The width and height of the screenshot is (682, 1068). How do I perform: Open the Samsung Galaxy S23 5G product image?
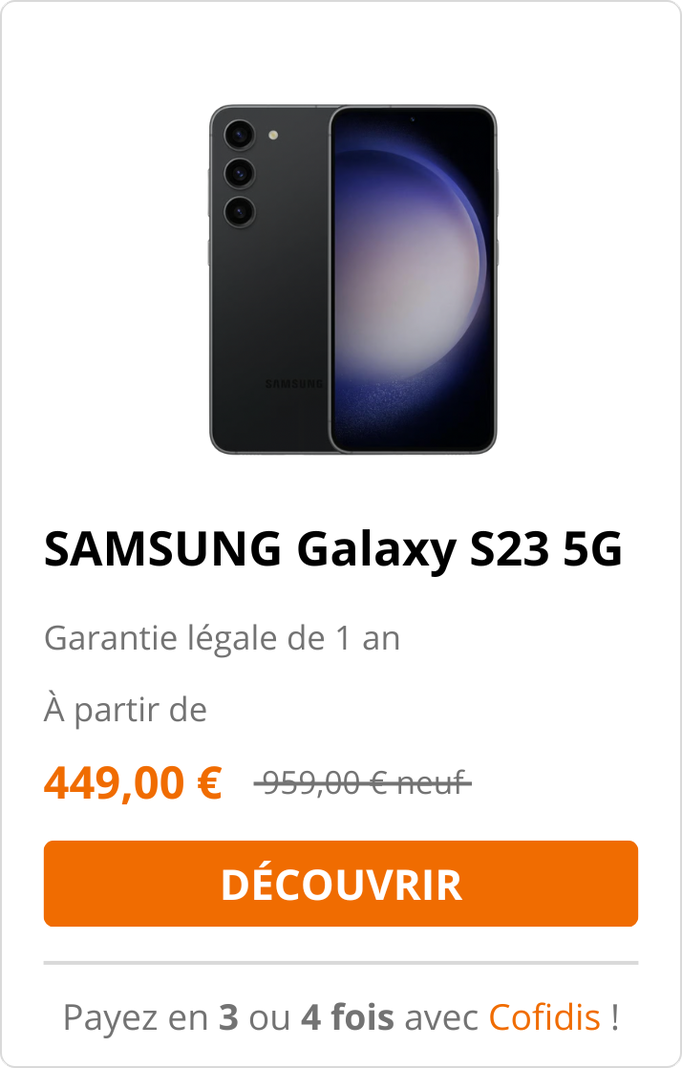click(x=352, y=279)
